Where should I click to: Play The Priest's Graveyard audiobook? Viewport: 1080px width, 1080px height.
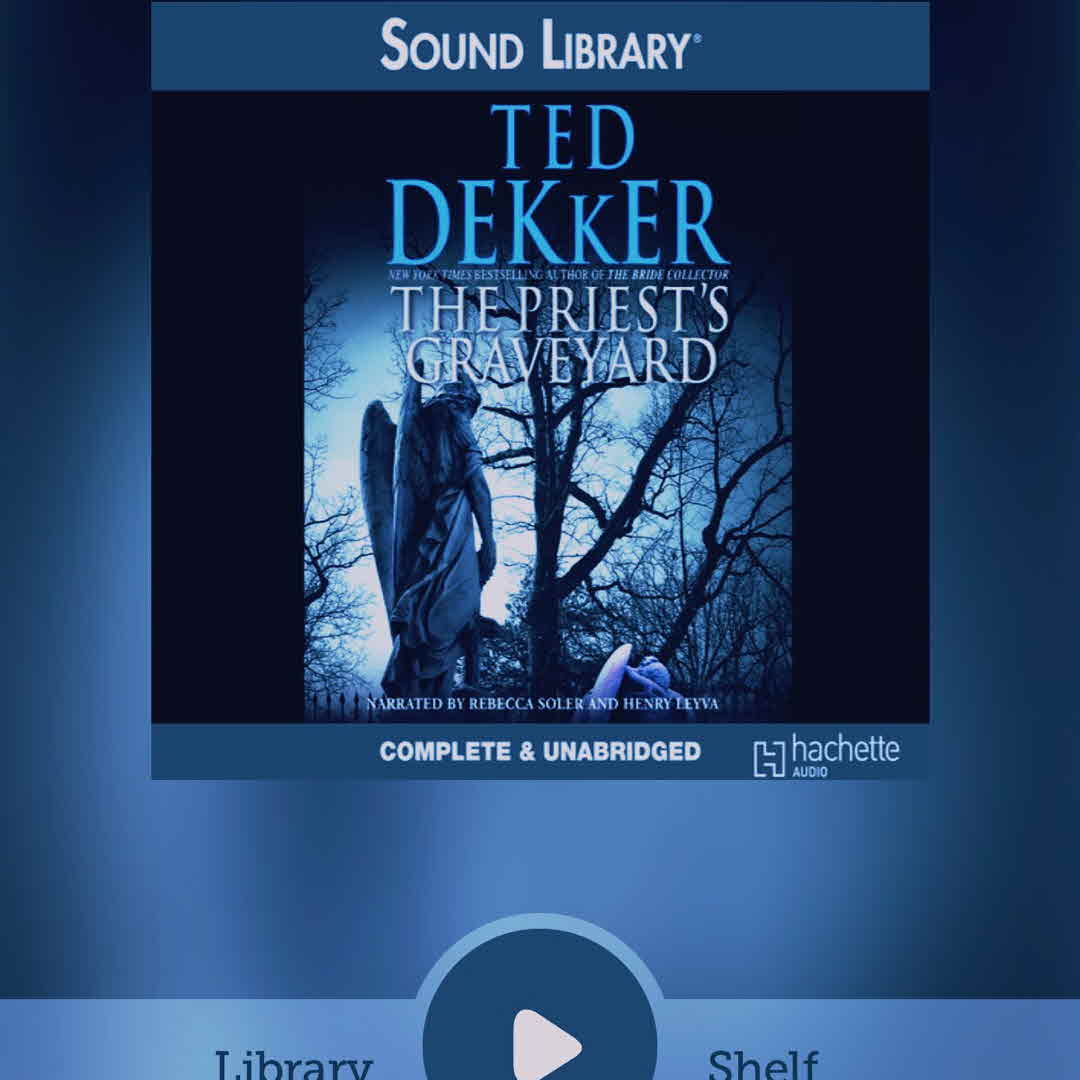tap(541, 1042)
